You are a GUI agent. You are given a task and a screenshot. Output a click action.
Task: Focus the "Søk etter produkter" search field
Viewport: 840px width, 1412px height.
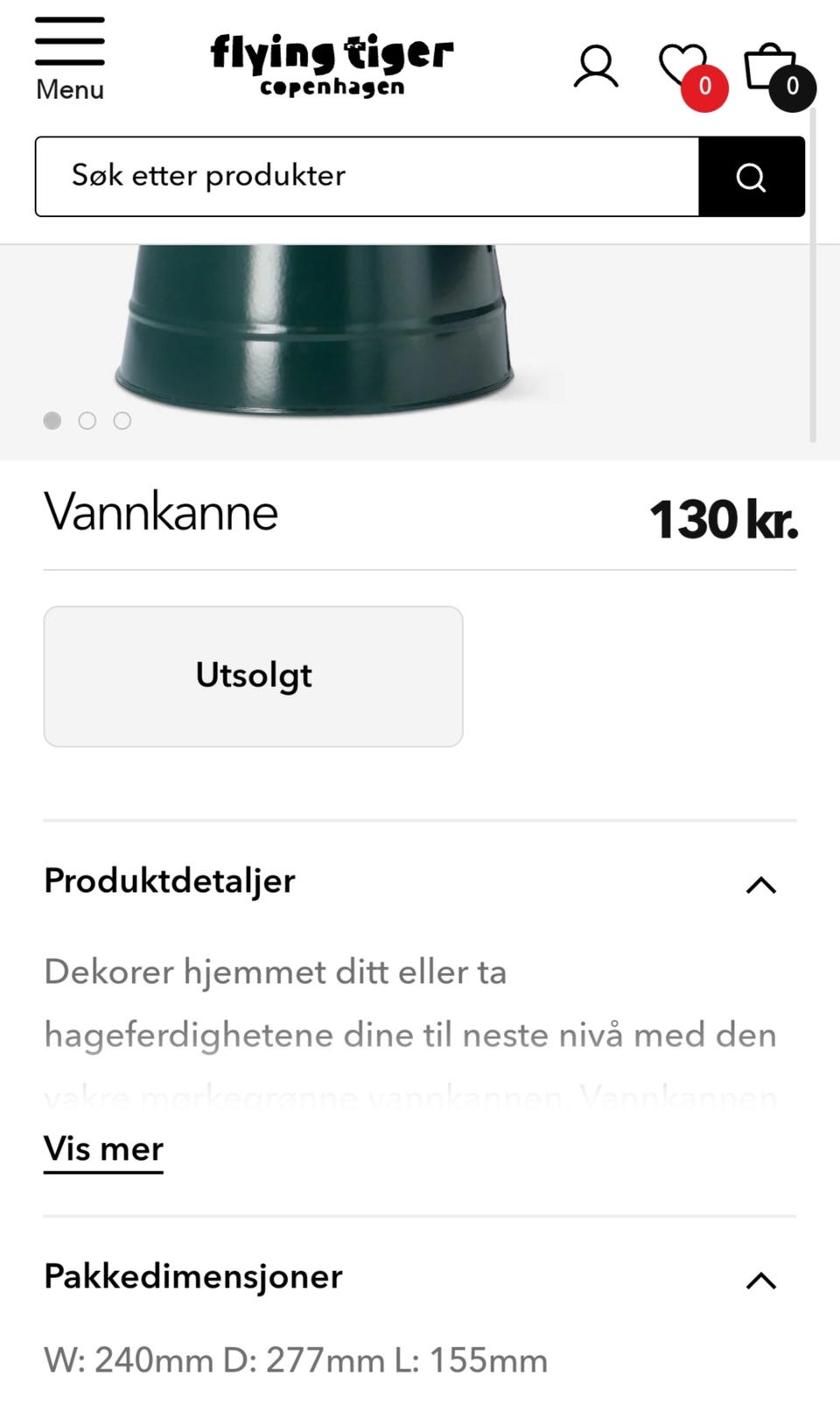coord(367,176)
